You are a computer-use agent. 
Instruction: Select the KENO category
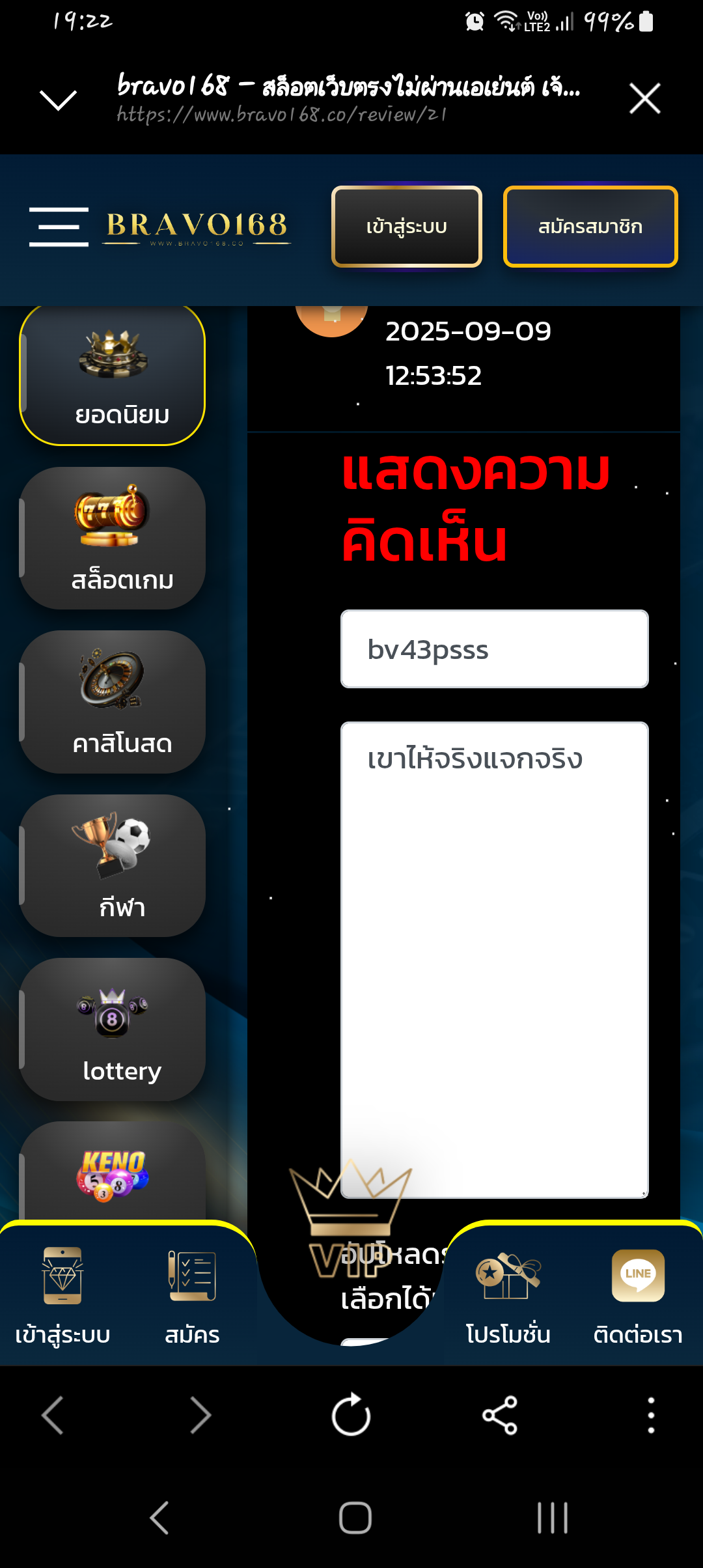pyautogui.click(x=113, y=1172)
